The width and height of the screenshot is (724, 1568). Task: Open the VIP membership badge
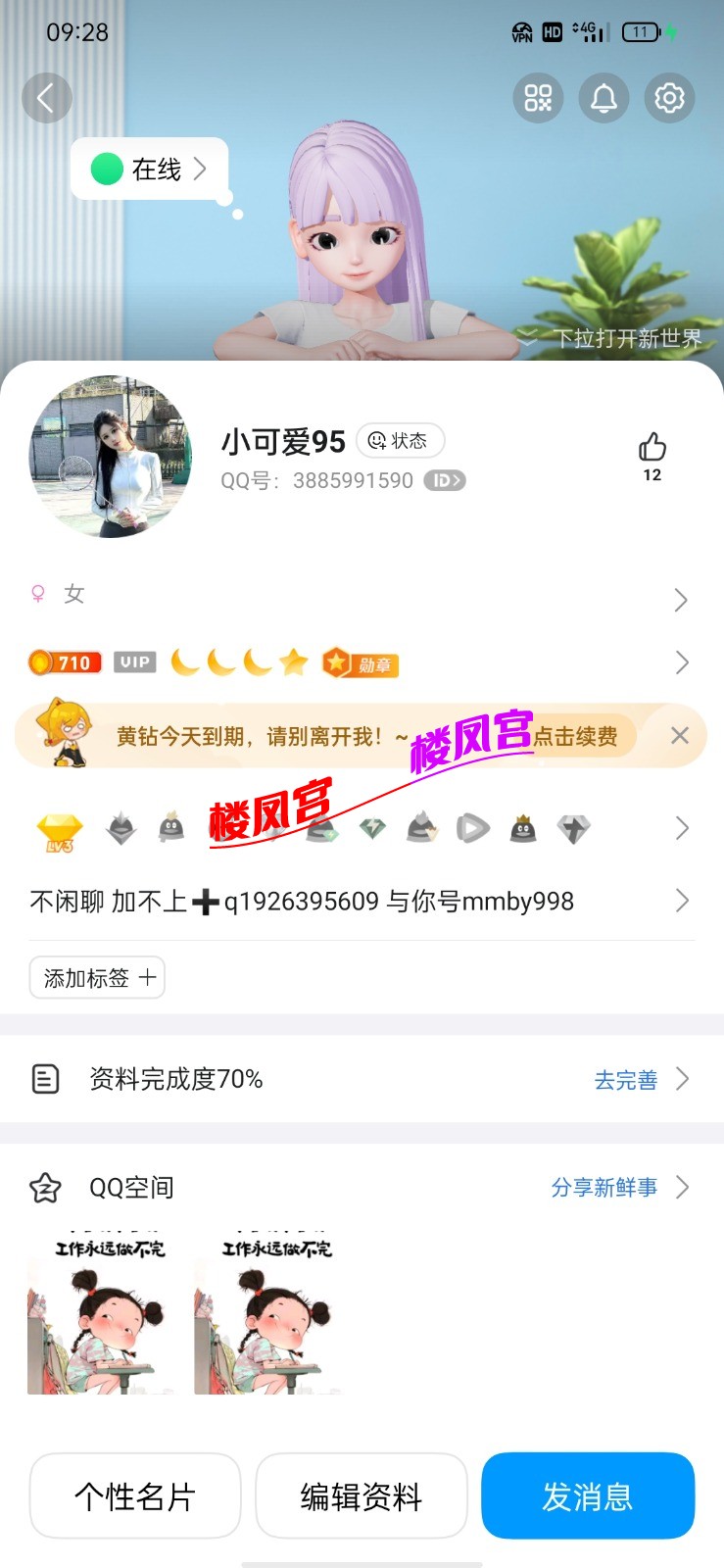pyautogui.click(x=134, y=662)
